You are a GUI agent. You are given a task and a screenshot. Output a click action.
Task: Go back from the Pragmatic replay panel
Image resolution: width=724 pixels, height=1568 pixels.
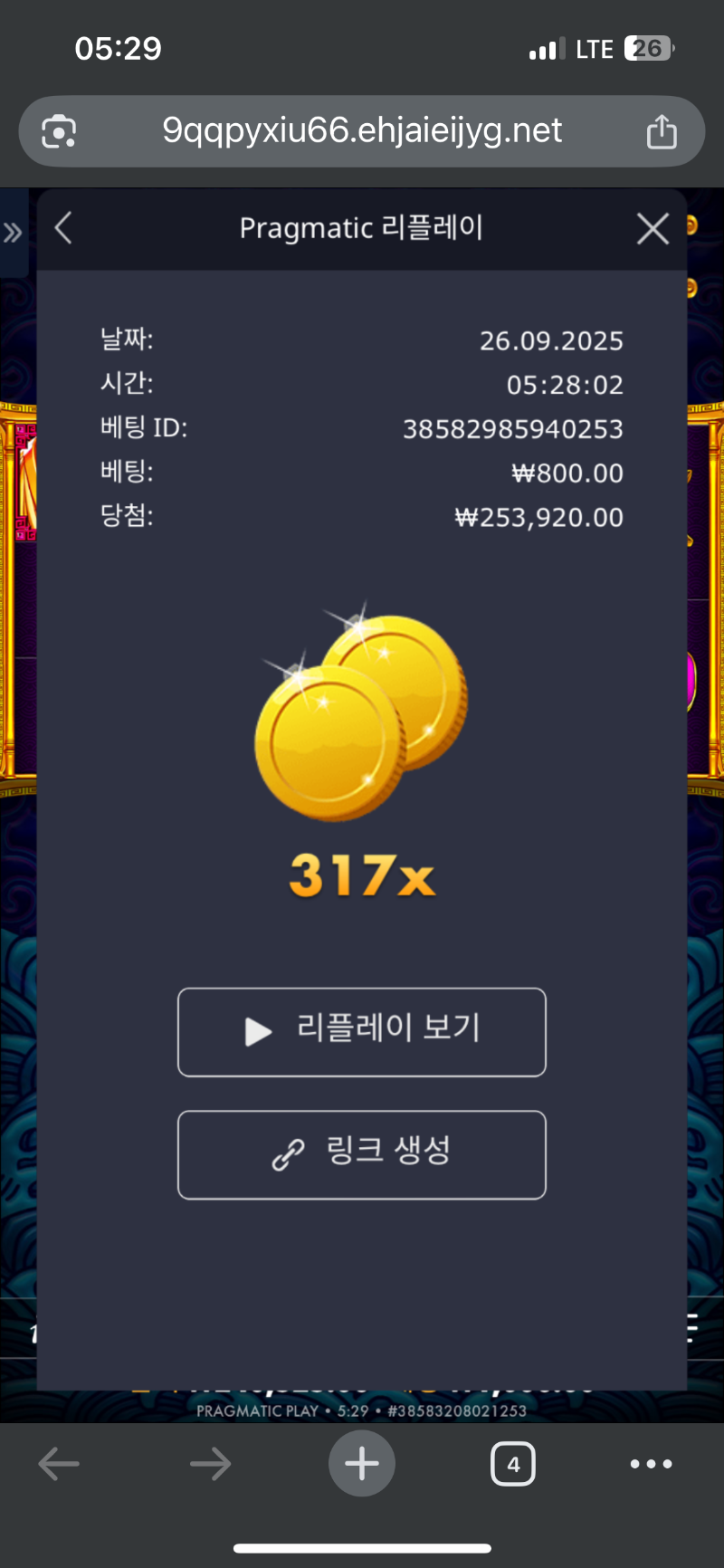pos(63,228)
